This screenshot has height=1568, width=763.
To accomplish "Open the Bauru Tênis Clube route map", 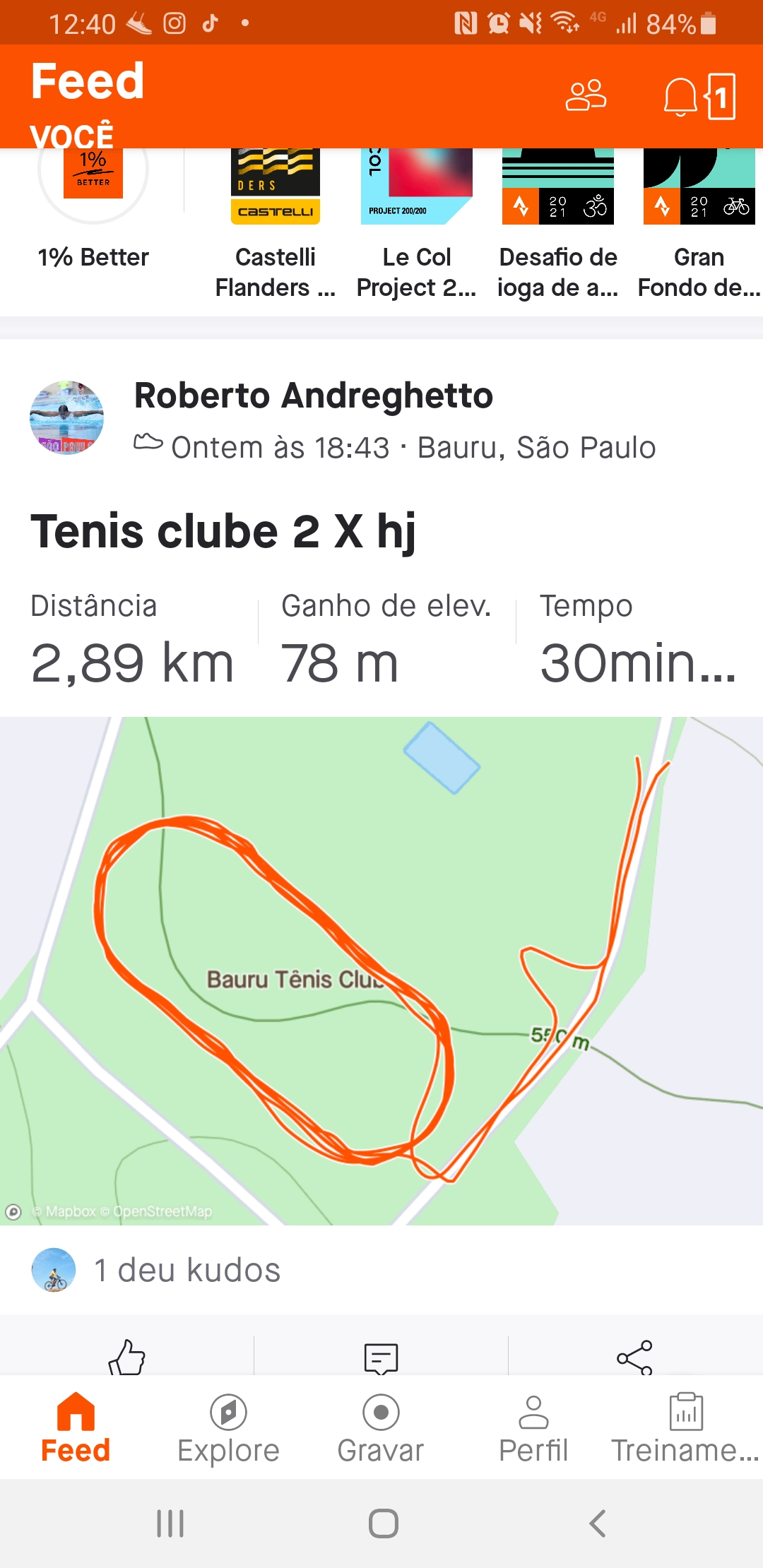I will [381, 971].
